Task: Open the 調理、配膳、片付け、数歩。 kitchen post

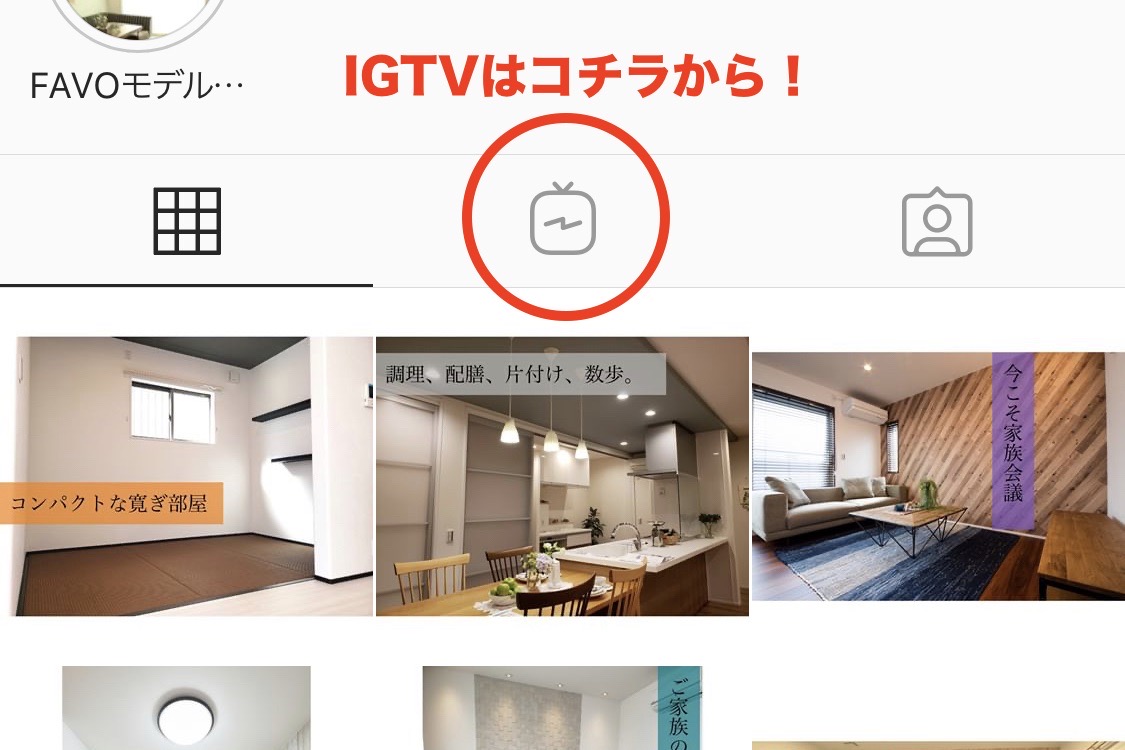Action: 562,476
